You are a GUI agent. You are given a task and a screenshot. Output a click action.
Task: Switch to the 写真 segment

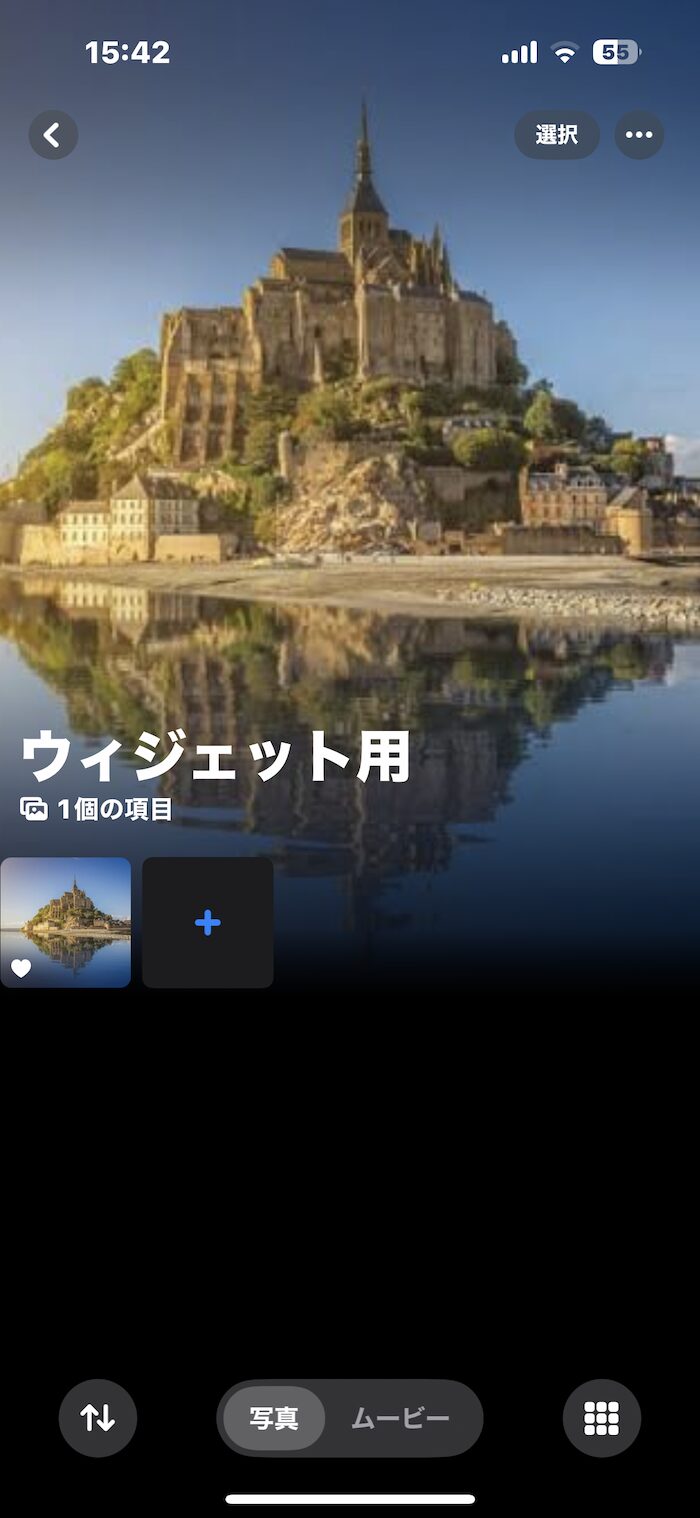[274, 1418]
